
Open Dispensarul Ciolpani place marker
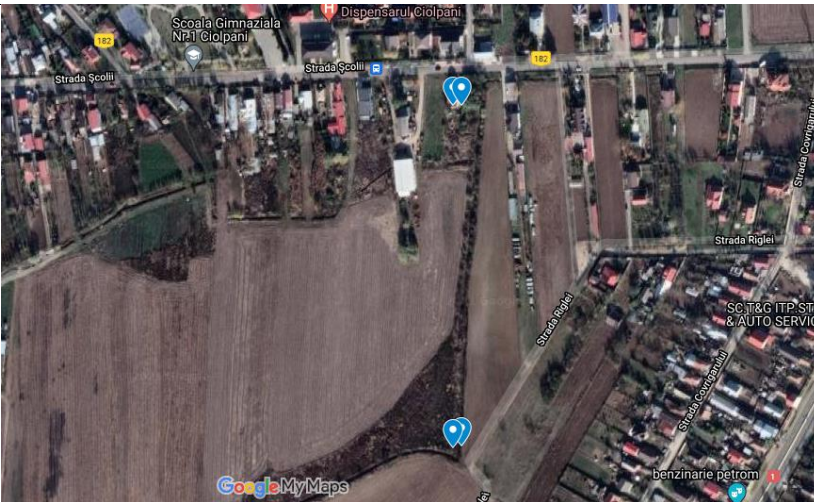(328, 10)
